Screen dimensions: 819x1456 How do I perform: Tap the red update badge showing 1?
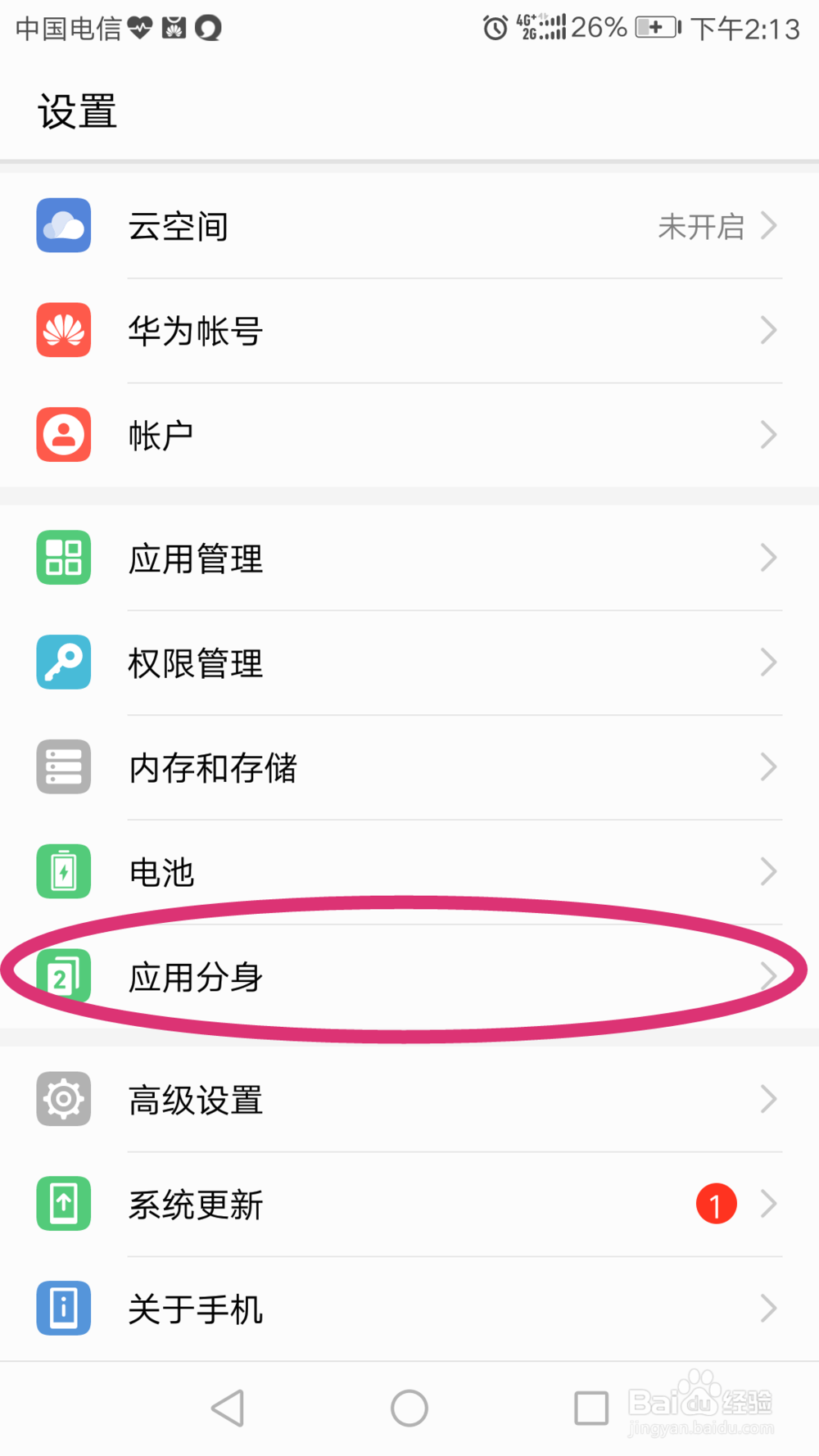[x=717, y=1202]
